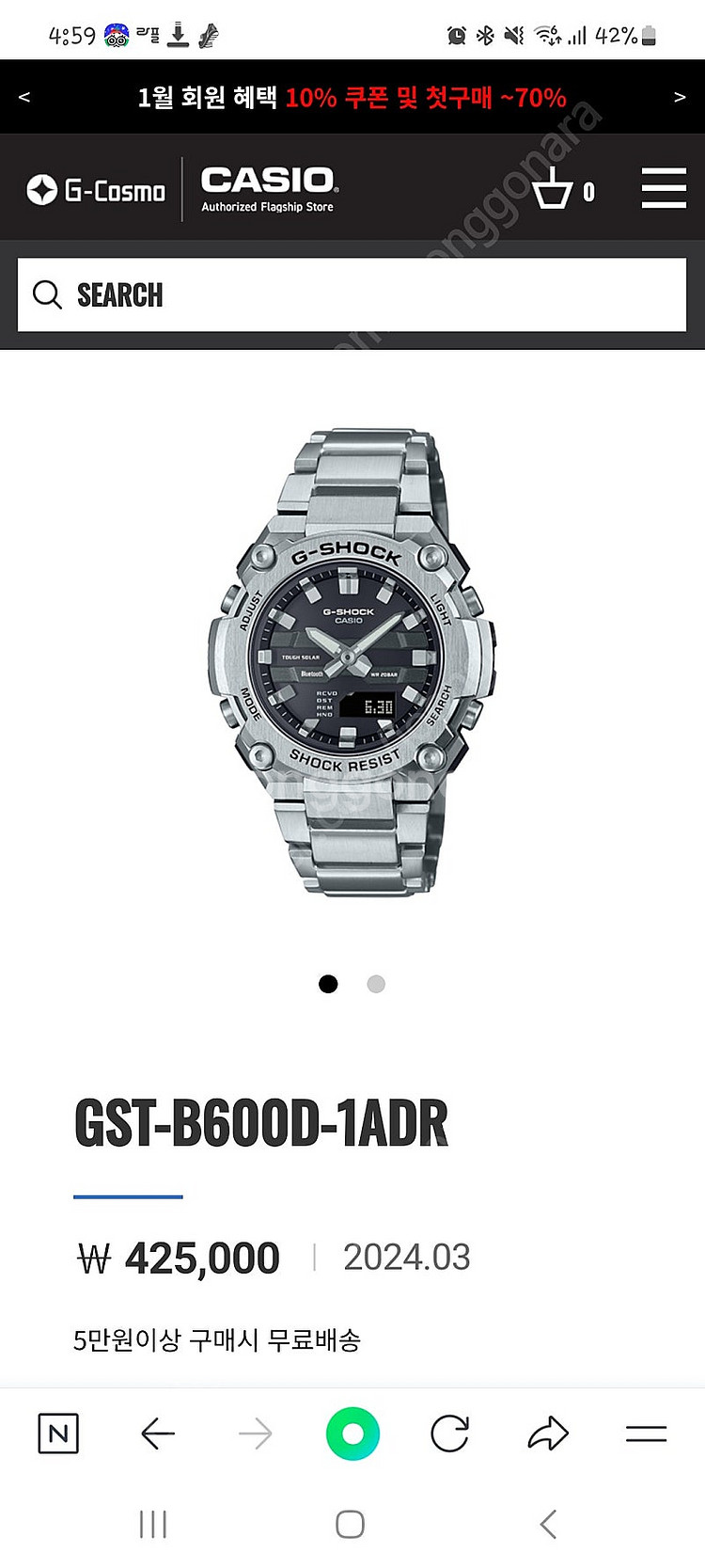The image size is (705, 1568).
Task: Open Naver home in browser toolbar
Action: coord(58,1434)
